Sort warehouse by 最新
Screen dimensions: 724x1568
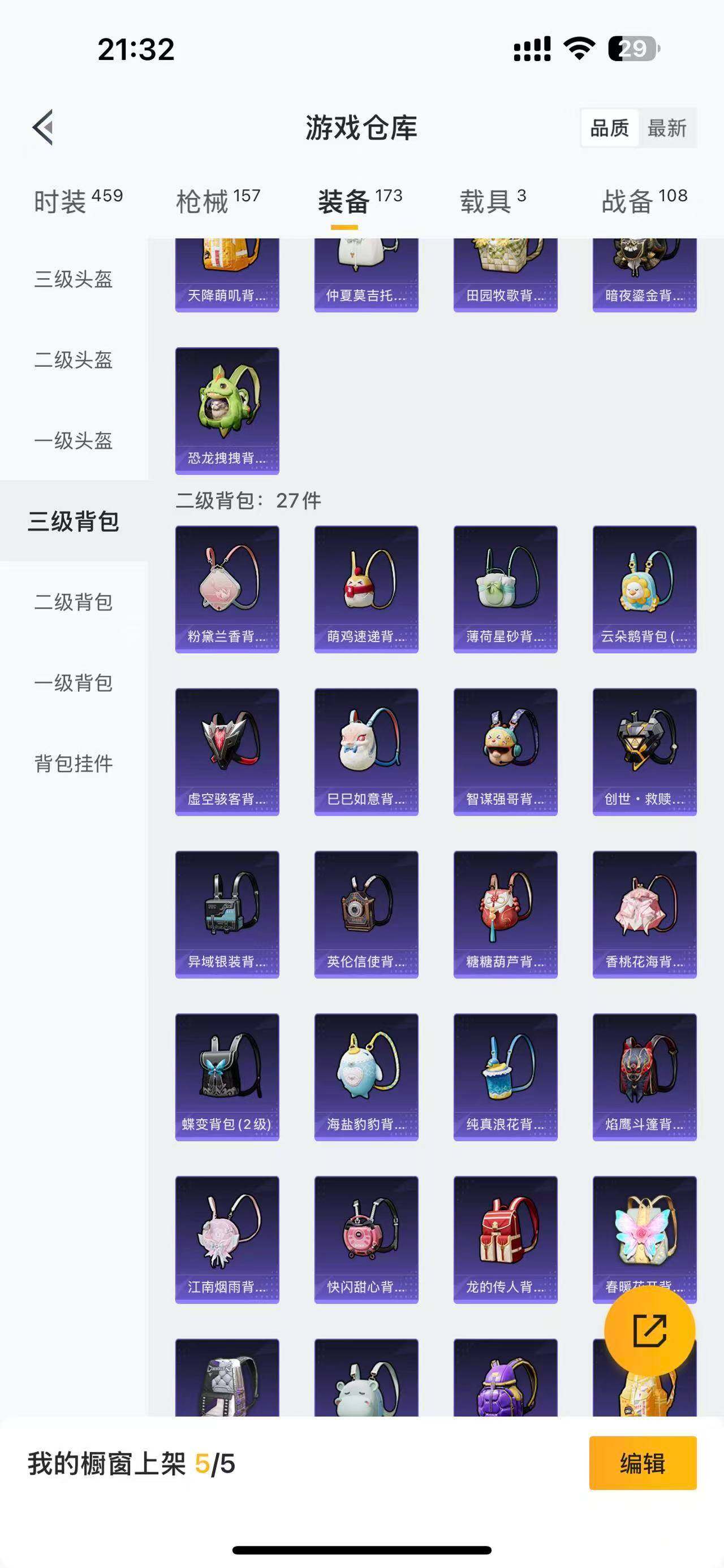tap(667, 128)
